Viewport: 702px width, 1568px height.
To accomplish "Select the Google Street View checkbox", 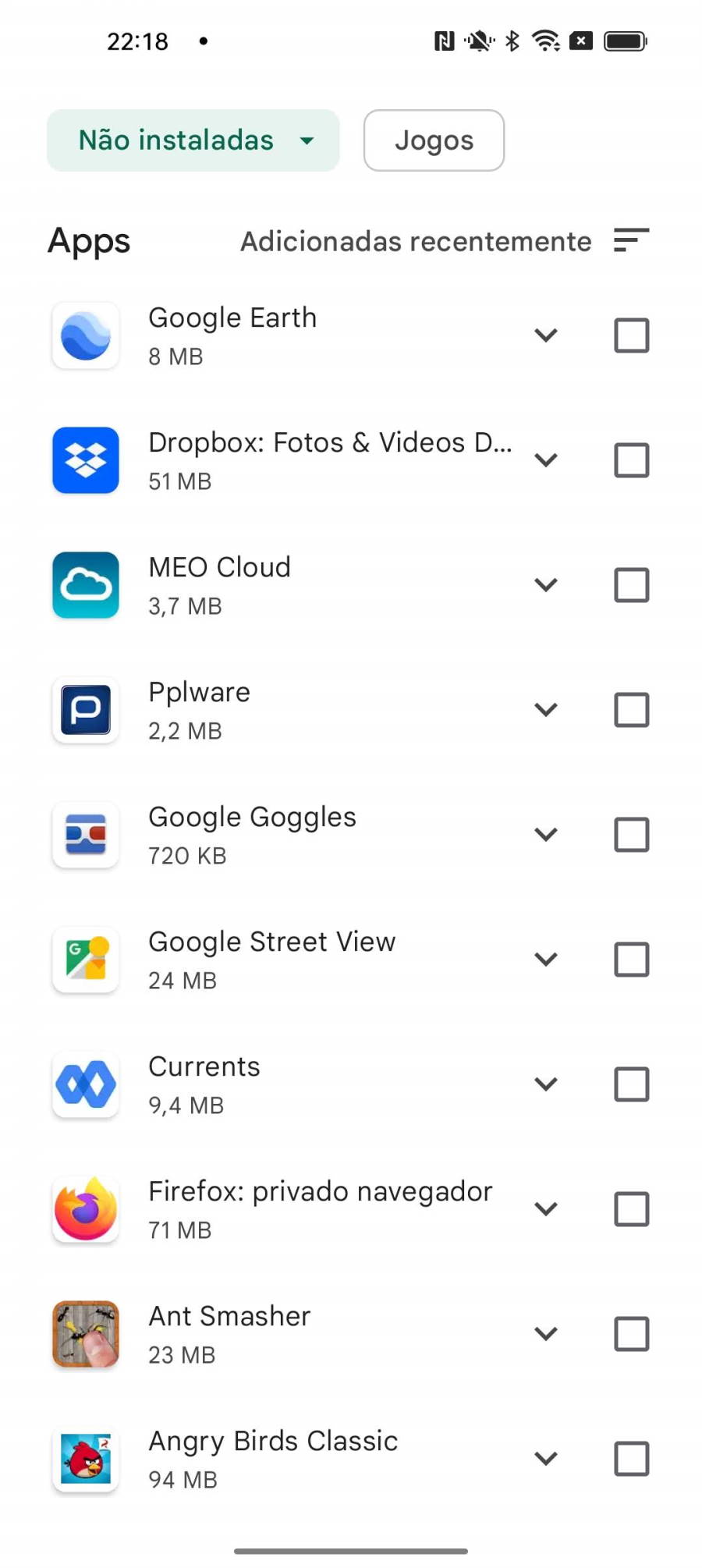I will coord(631,960).
